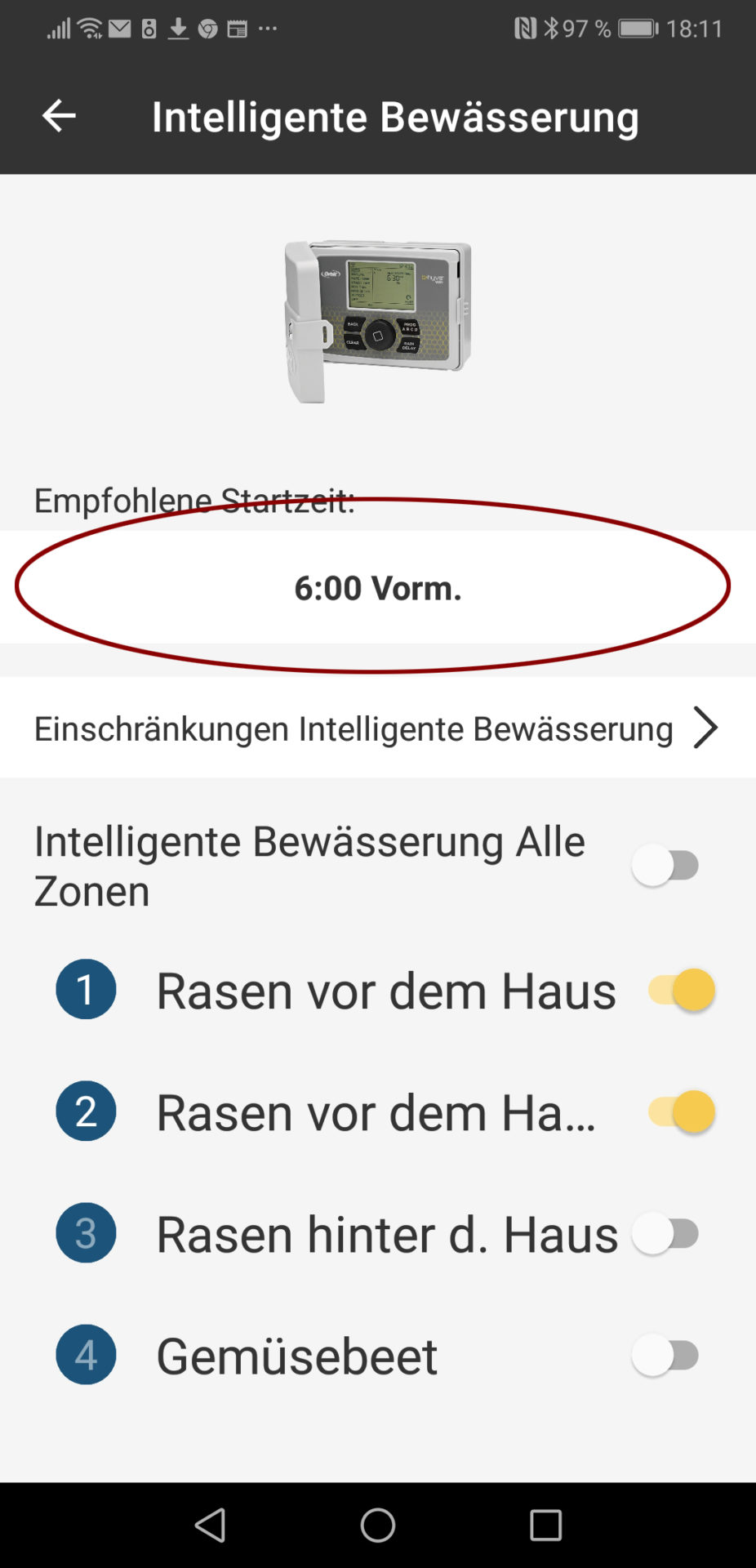
Task: Turn off smart watering for zone 1
Action: (683, 991)
